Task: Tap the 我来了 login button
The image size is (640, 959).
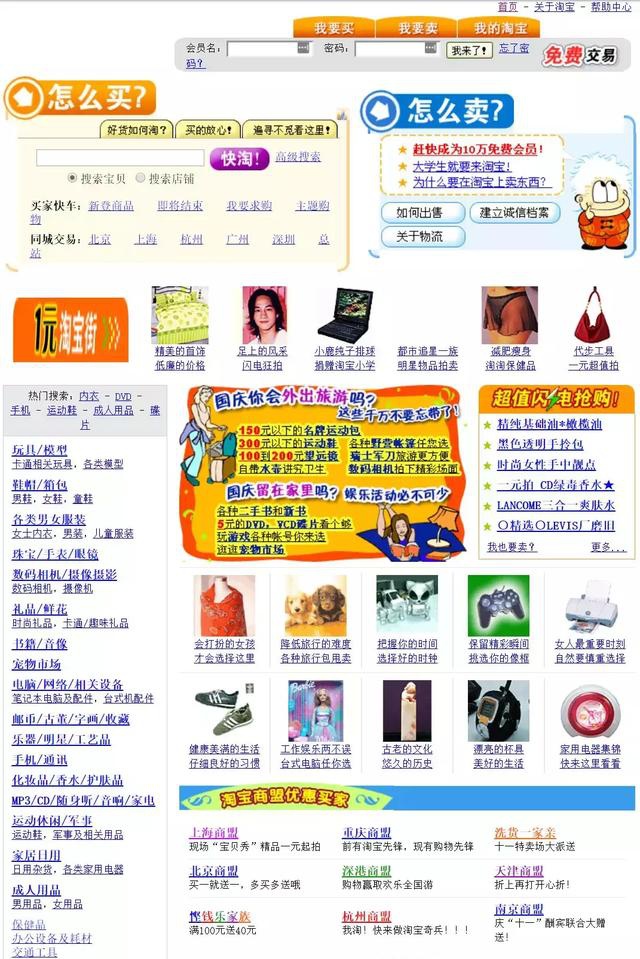Action: tap(470, 50)
